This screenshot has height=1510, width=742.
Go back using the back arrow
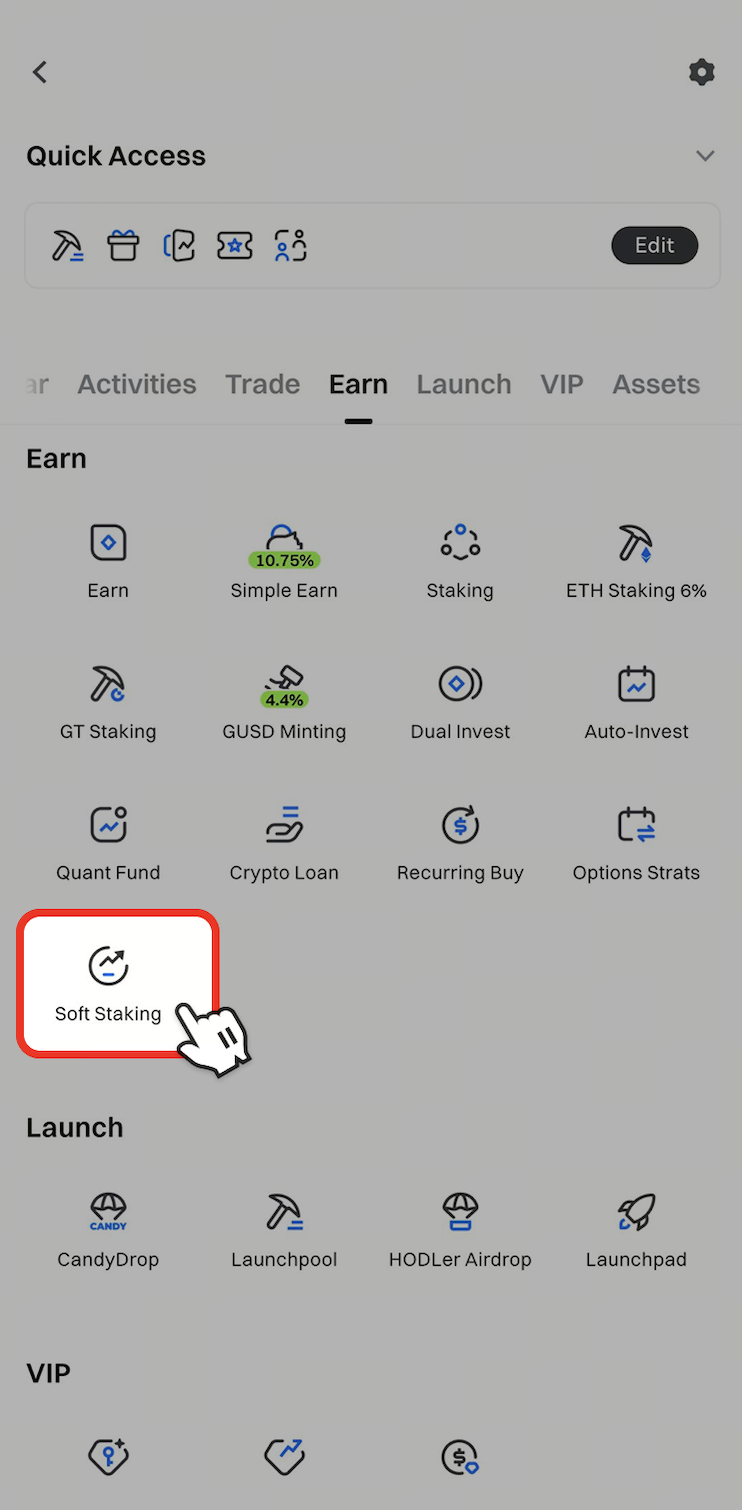coord(40,72)
